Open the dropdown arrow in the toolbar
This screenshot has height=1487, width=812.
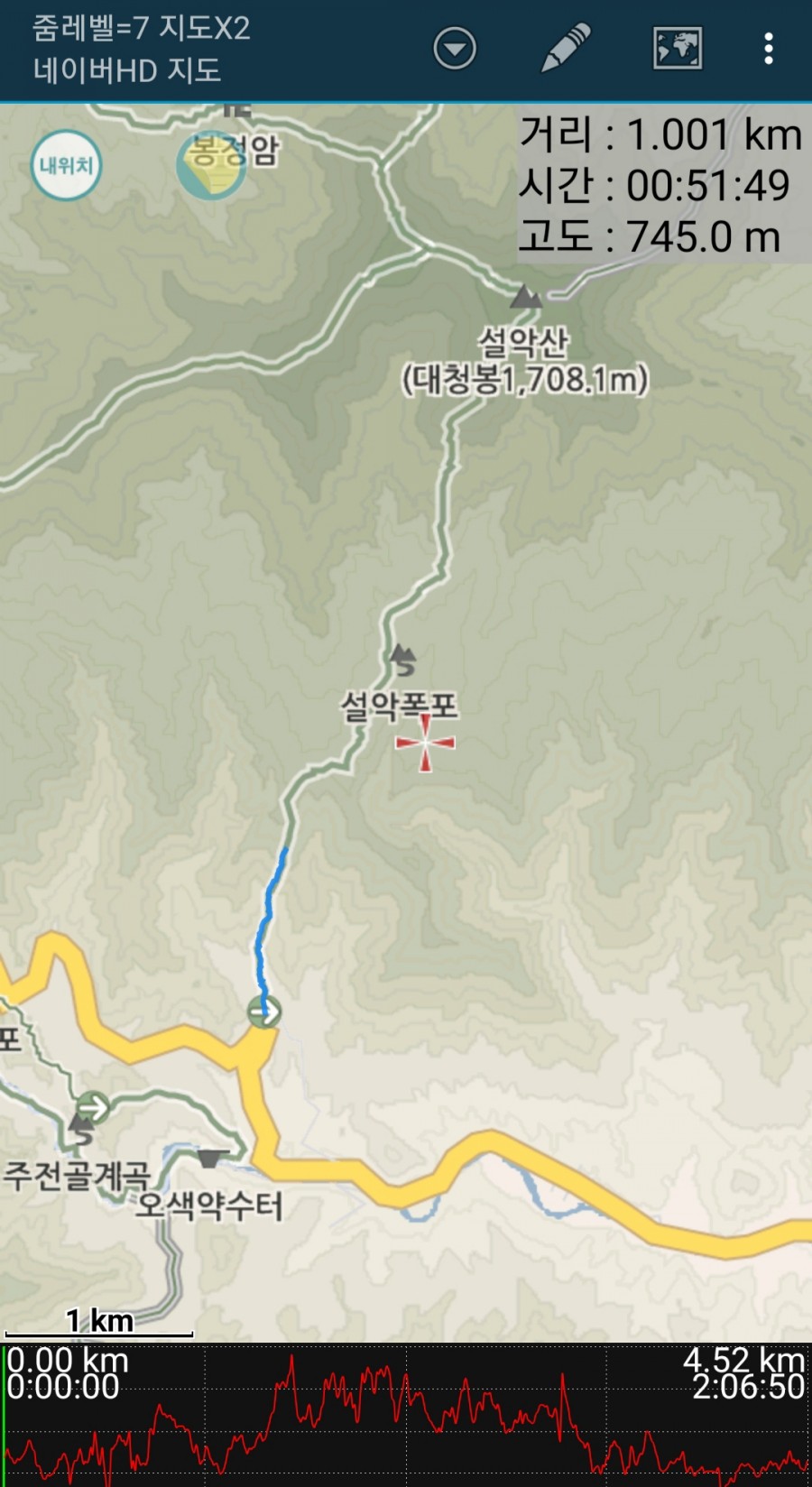tap(455, 49)
